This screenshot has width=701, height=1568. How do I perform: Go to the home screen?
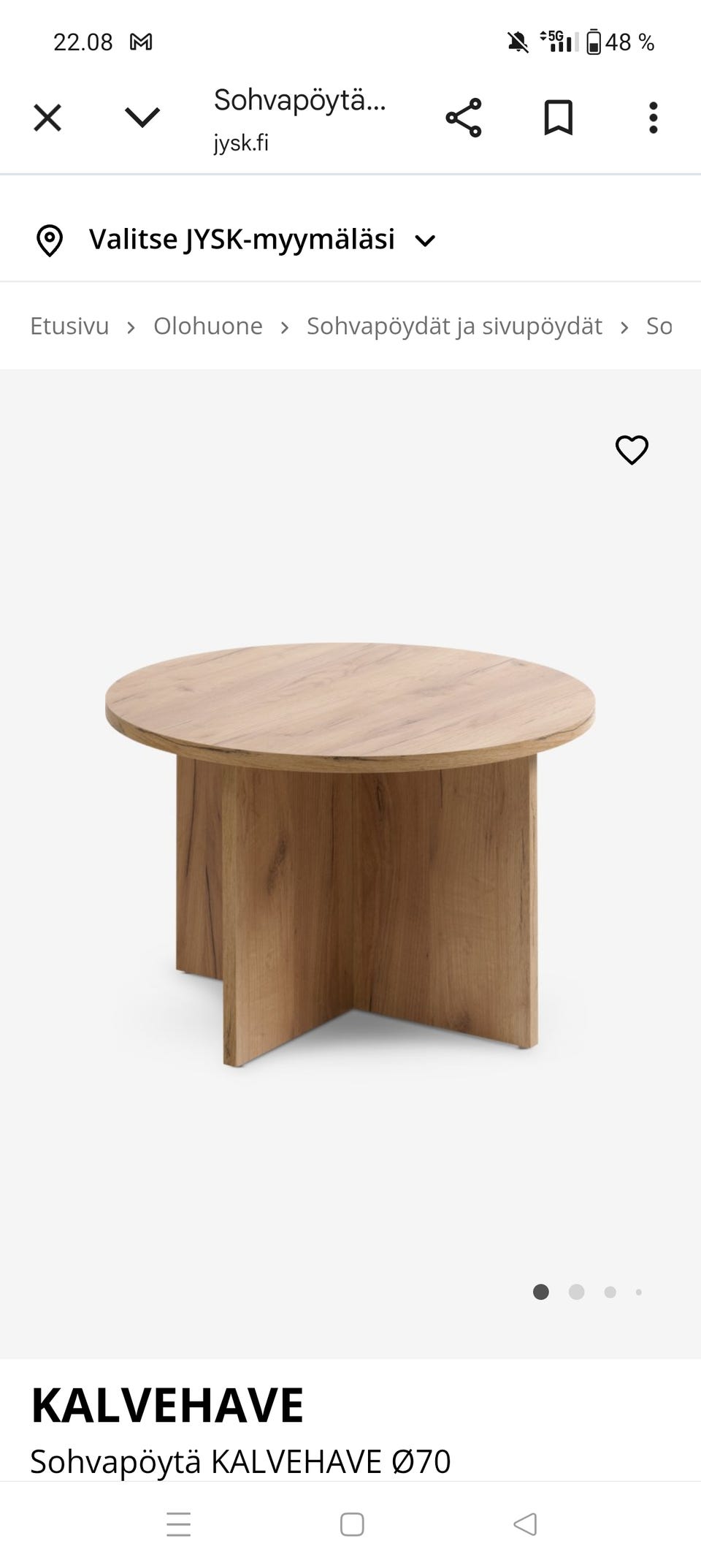(x=352, y=1524)
